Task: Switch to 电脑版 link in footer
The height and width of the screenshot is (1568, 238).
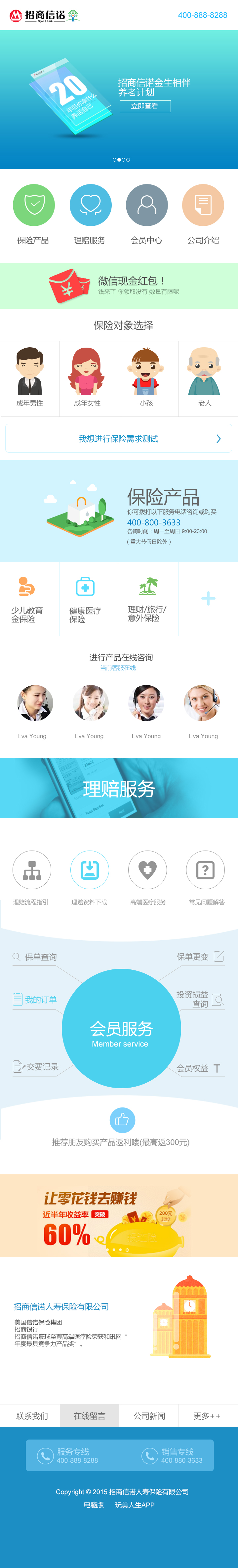Action: point(94,1505)
